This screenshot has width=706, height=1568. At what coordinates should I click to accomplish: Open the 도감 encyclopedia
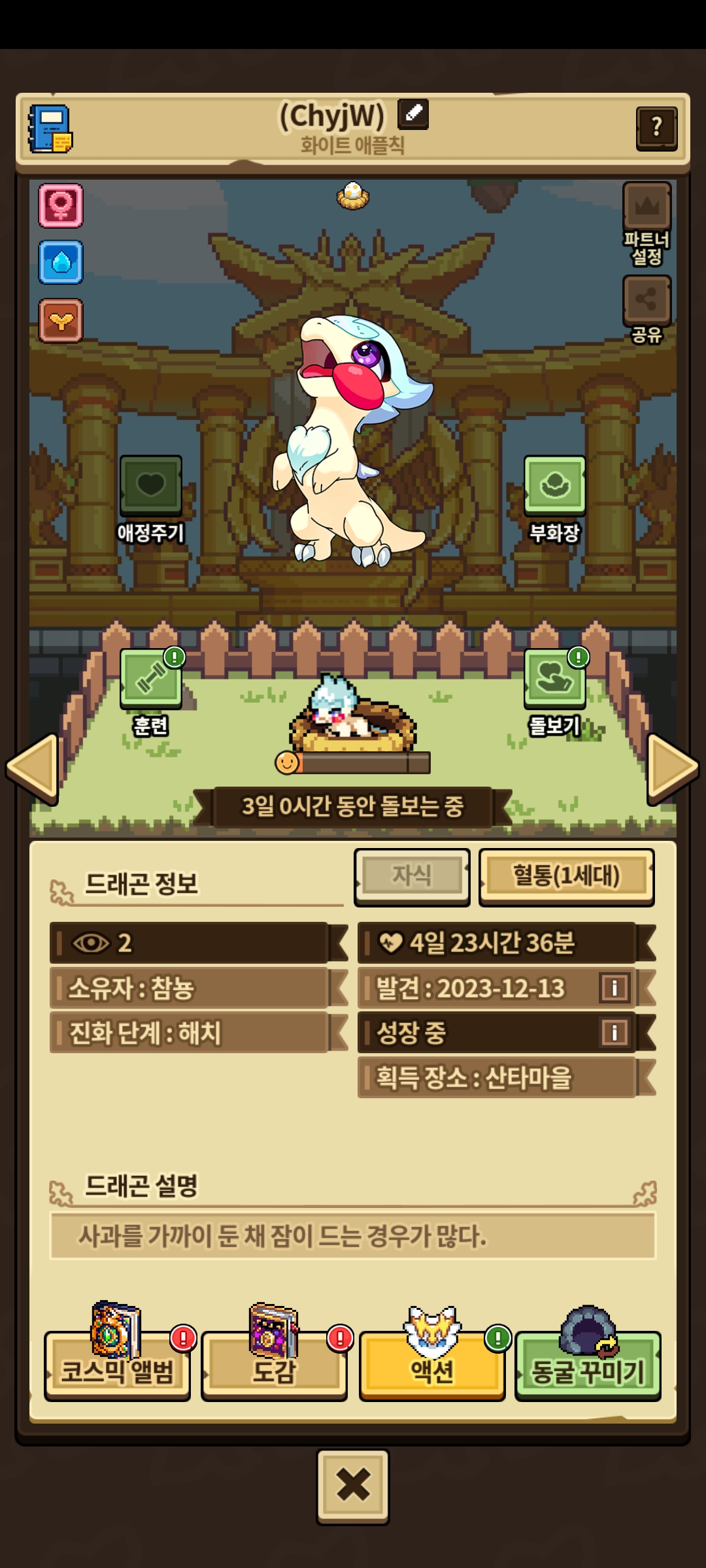[274, 1367]
